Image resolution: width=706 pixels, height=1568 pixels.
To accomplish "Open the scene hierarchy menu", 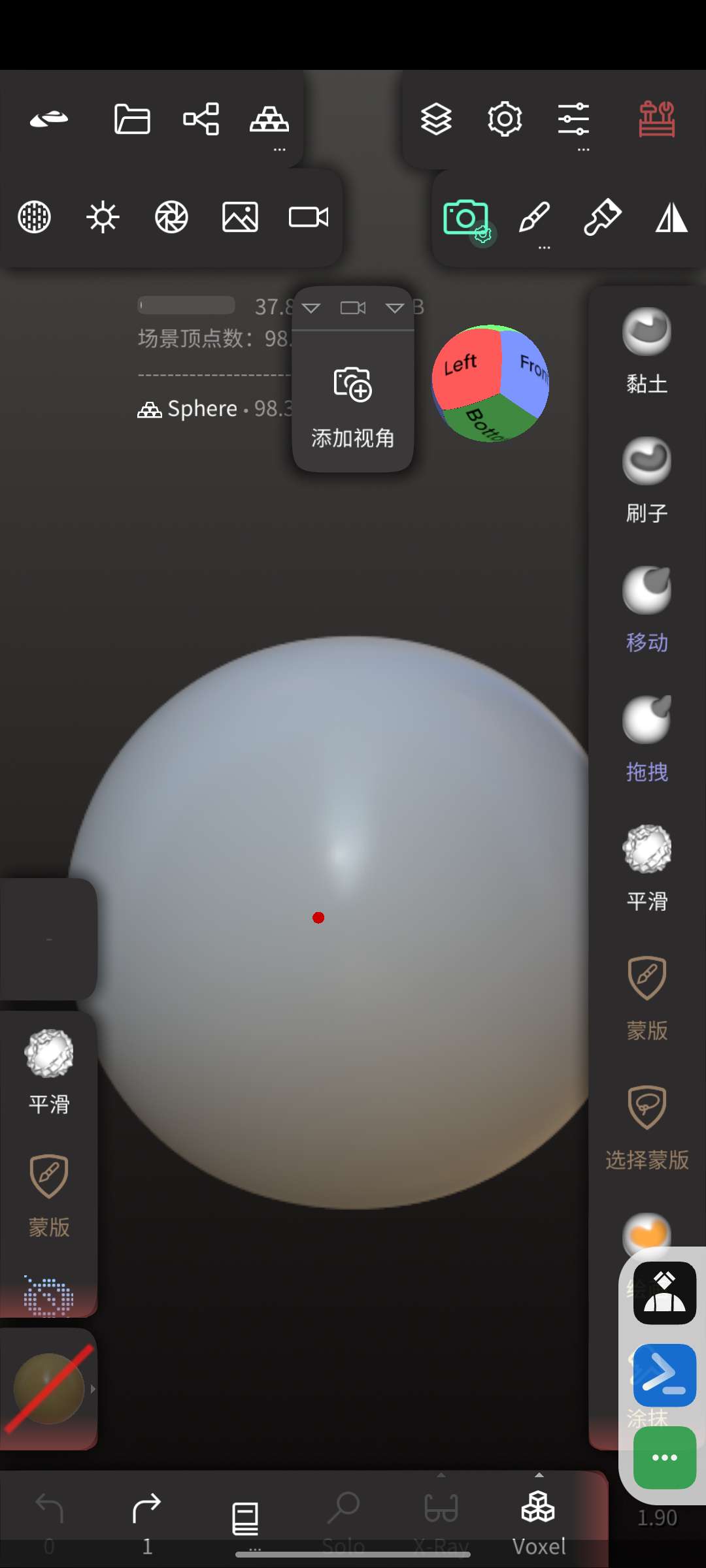I will coord(201,119).
